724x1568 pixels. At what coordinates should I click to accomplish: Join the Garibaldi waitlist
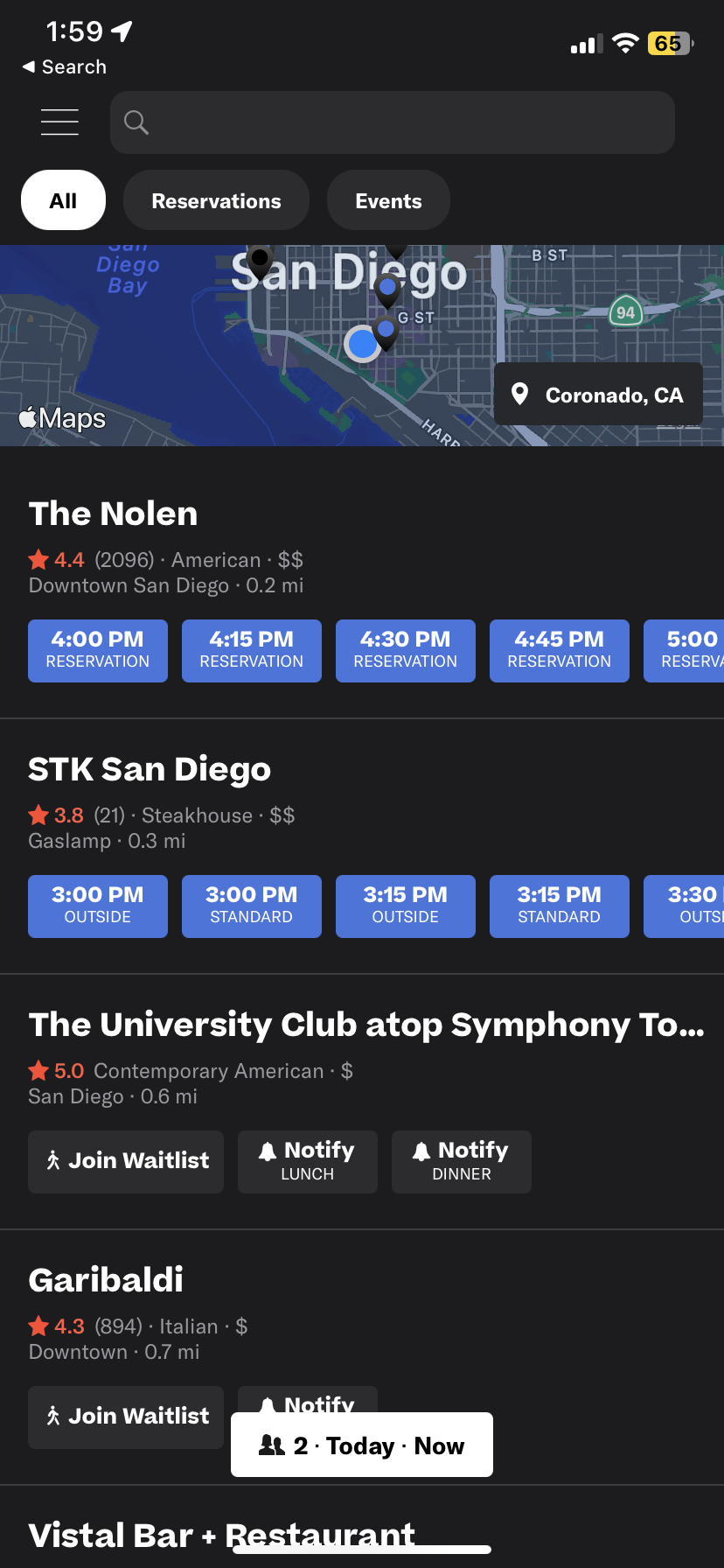point(126,1417)
